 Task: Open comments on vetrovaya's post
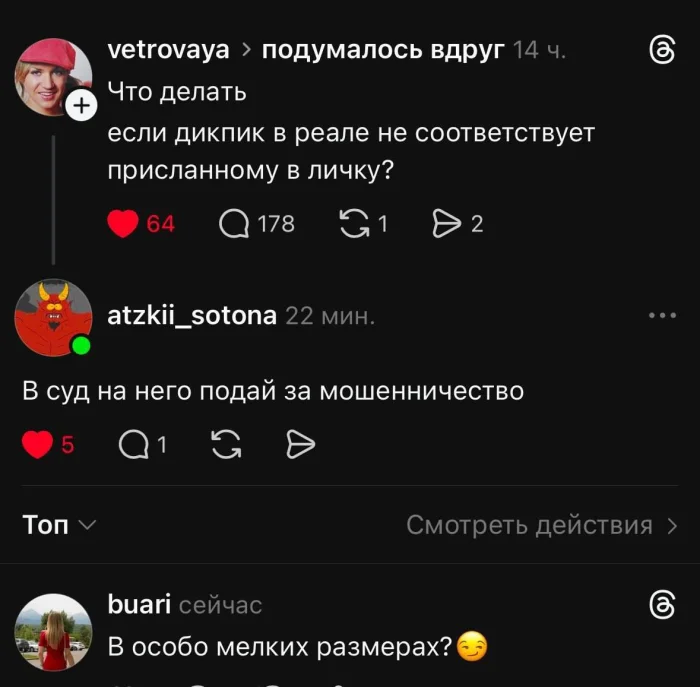(x=234, y=224)
